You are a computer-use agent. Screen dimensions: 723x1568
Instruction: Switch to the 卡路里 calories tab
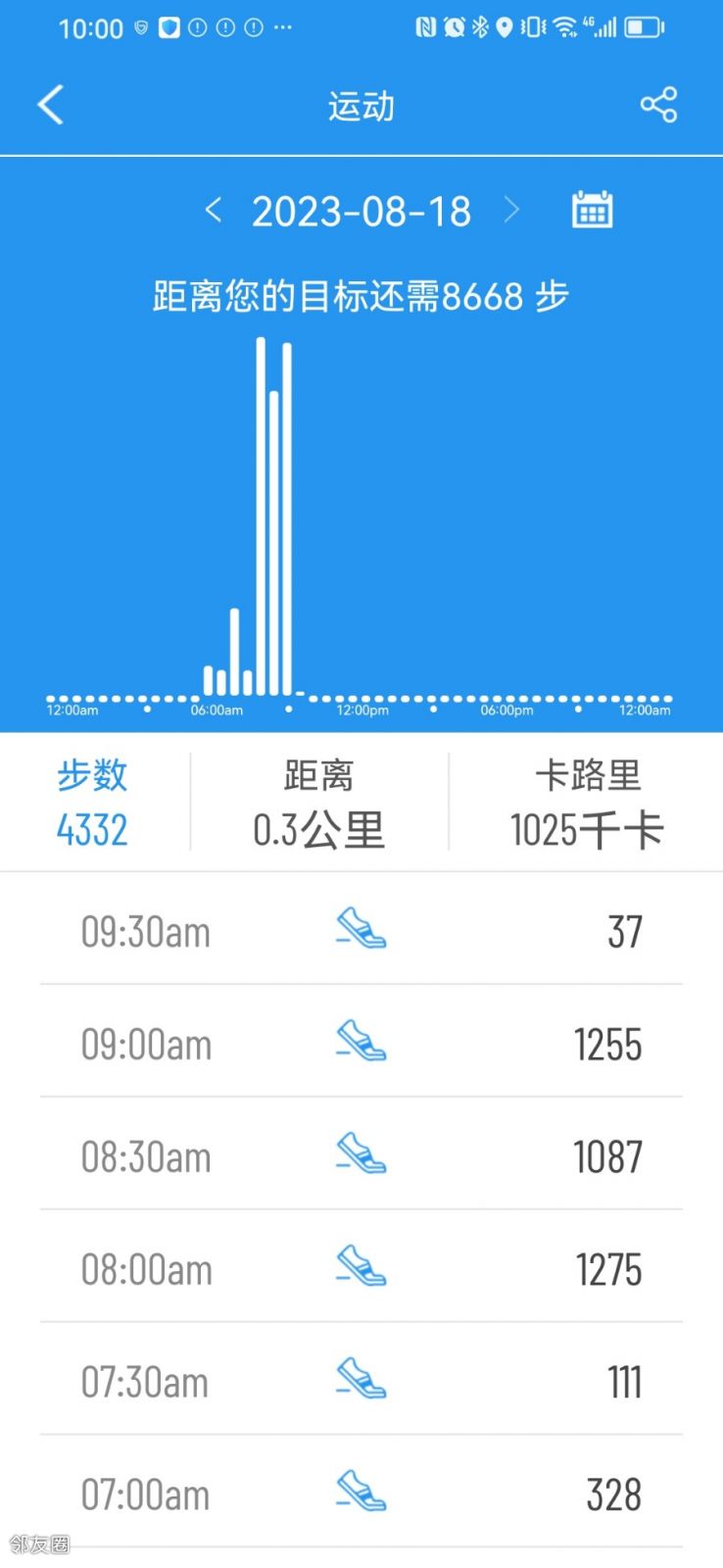pyautogui.click(x=586, y=803)
